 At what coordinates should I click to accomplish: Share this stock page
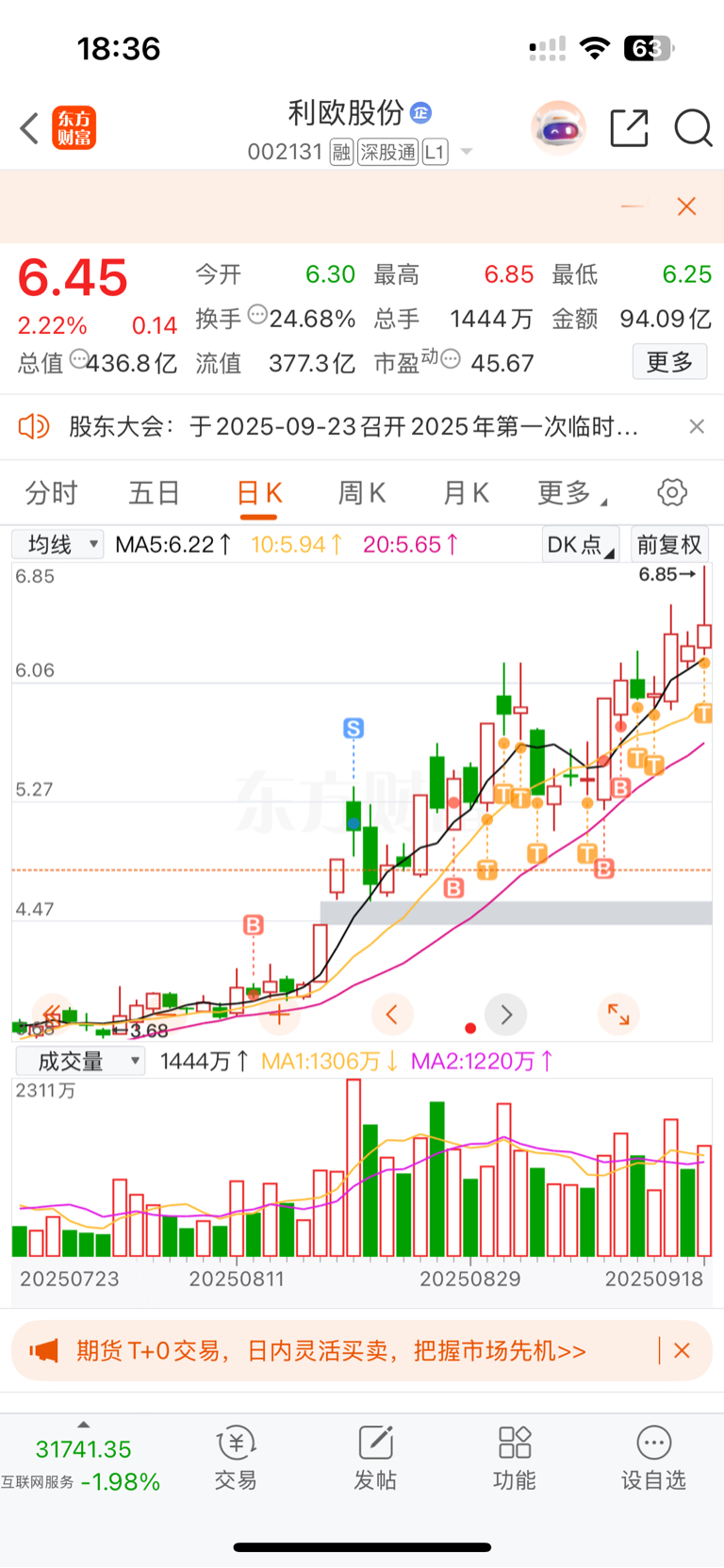click(x=629, y=128)
